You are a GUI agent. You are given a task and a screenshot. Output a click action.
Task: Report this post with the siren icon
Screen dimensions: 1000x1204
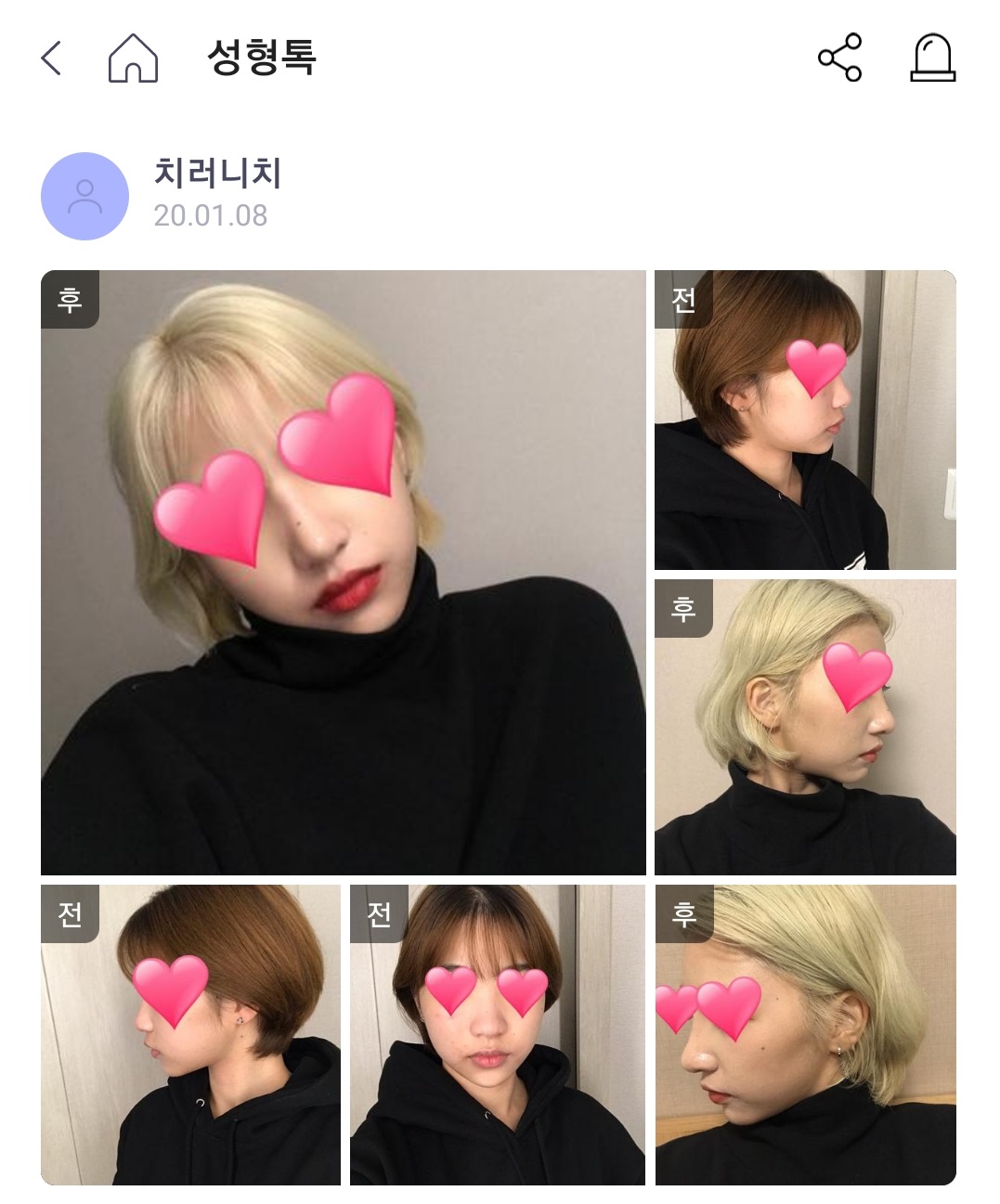pos(932,58)
